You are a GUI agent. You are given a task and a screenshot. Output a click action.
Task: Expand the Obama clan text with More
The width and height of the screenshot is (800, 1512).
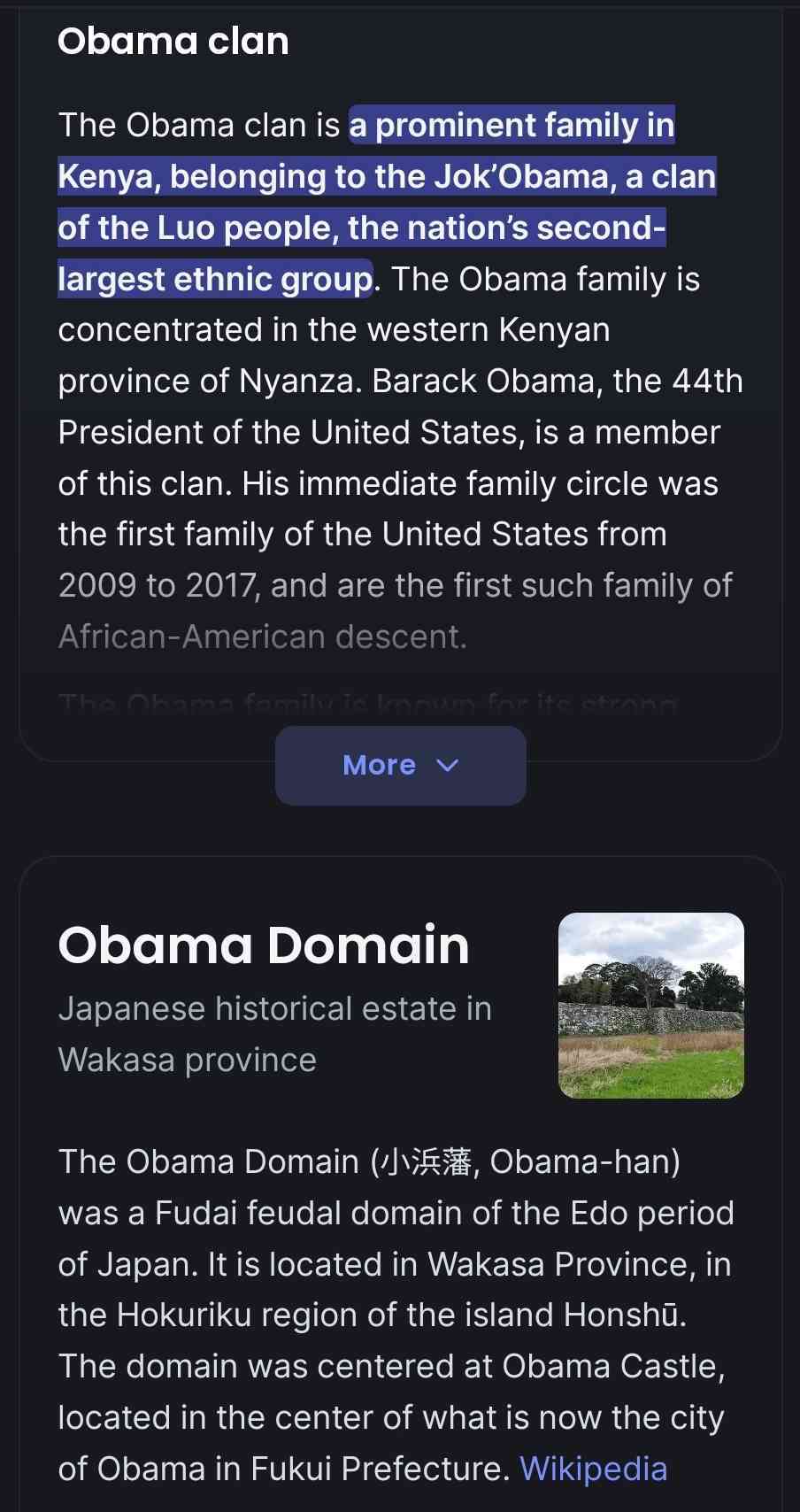coord(400,765)
